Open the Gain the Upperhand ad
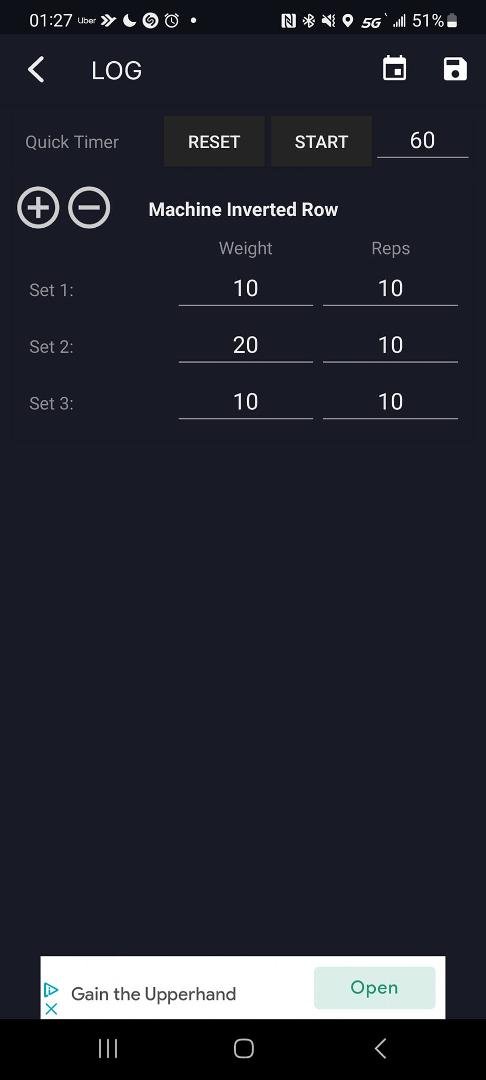 point(374,988)
